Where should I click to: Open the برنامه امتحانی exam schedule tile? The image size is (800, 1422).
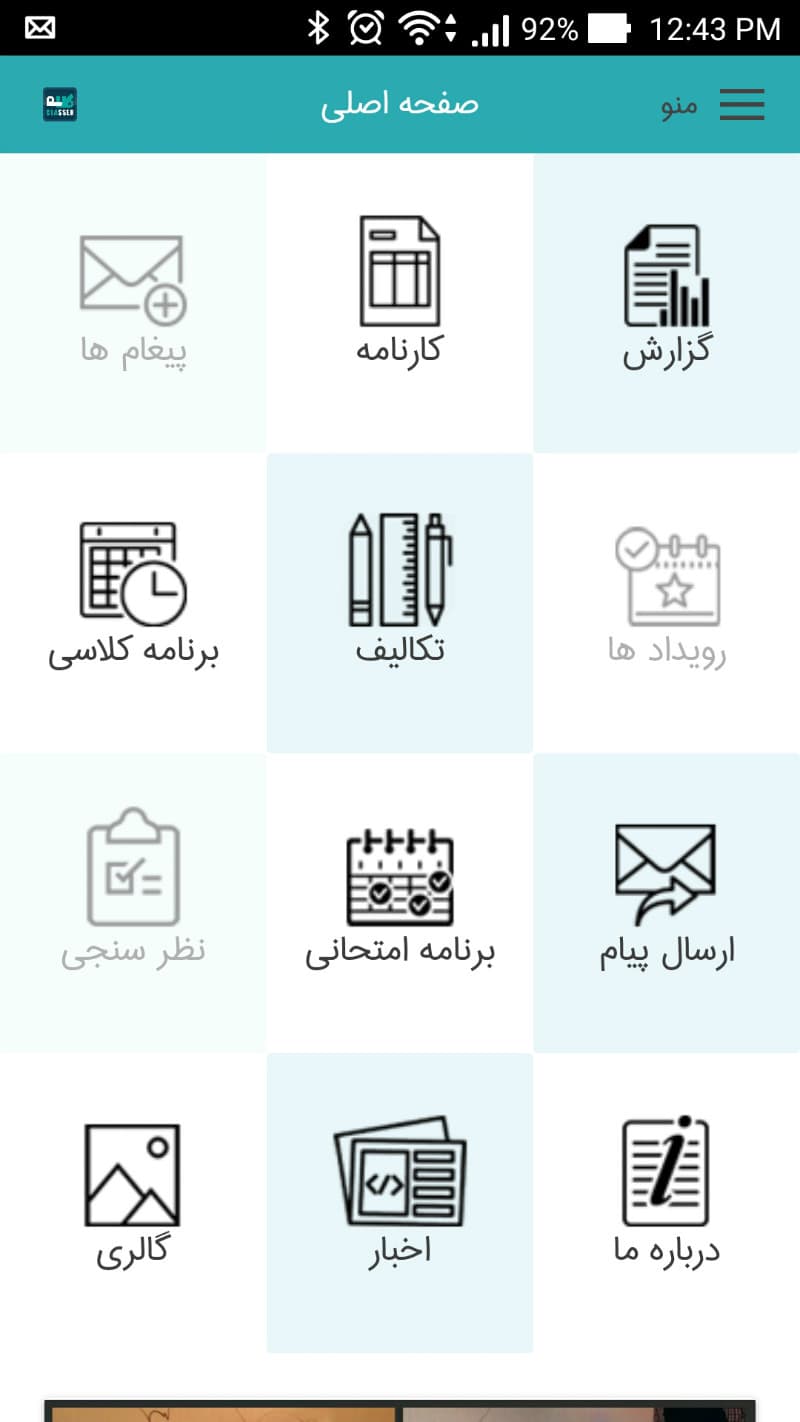pos(400,902)
